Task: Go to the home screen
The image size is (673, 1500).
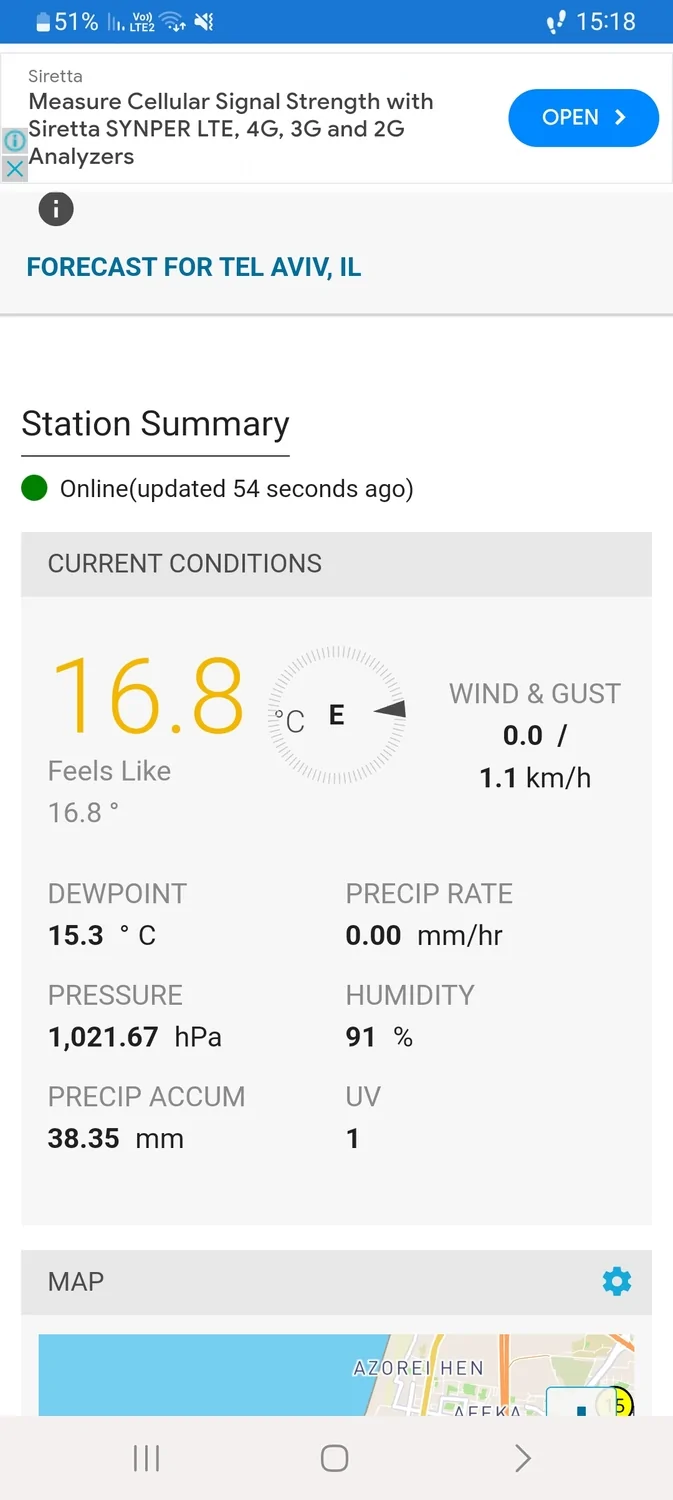Action: tap(335, 1458)
